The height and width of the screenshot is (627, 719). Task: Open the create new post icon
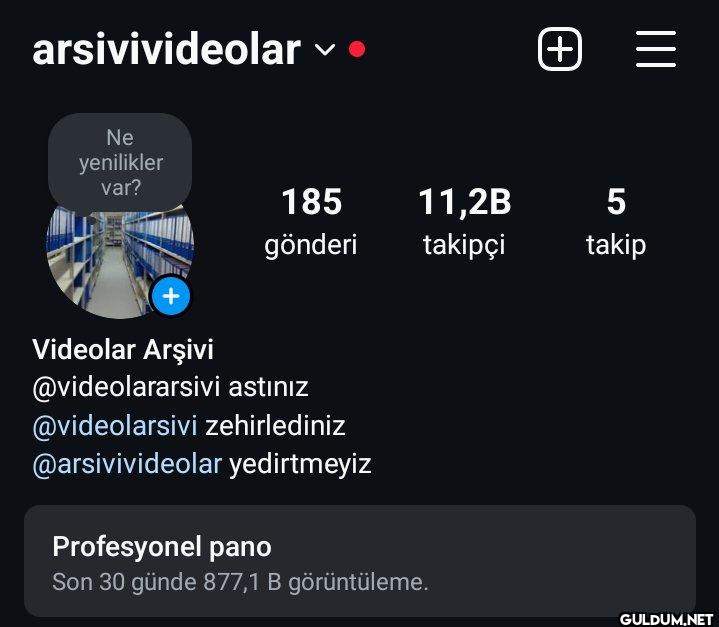click(560, 49)
